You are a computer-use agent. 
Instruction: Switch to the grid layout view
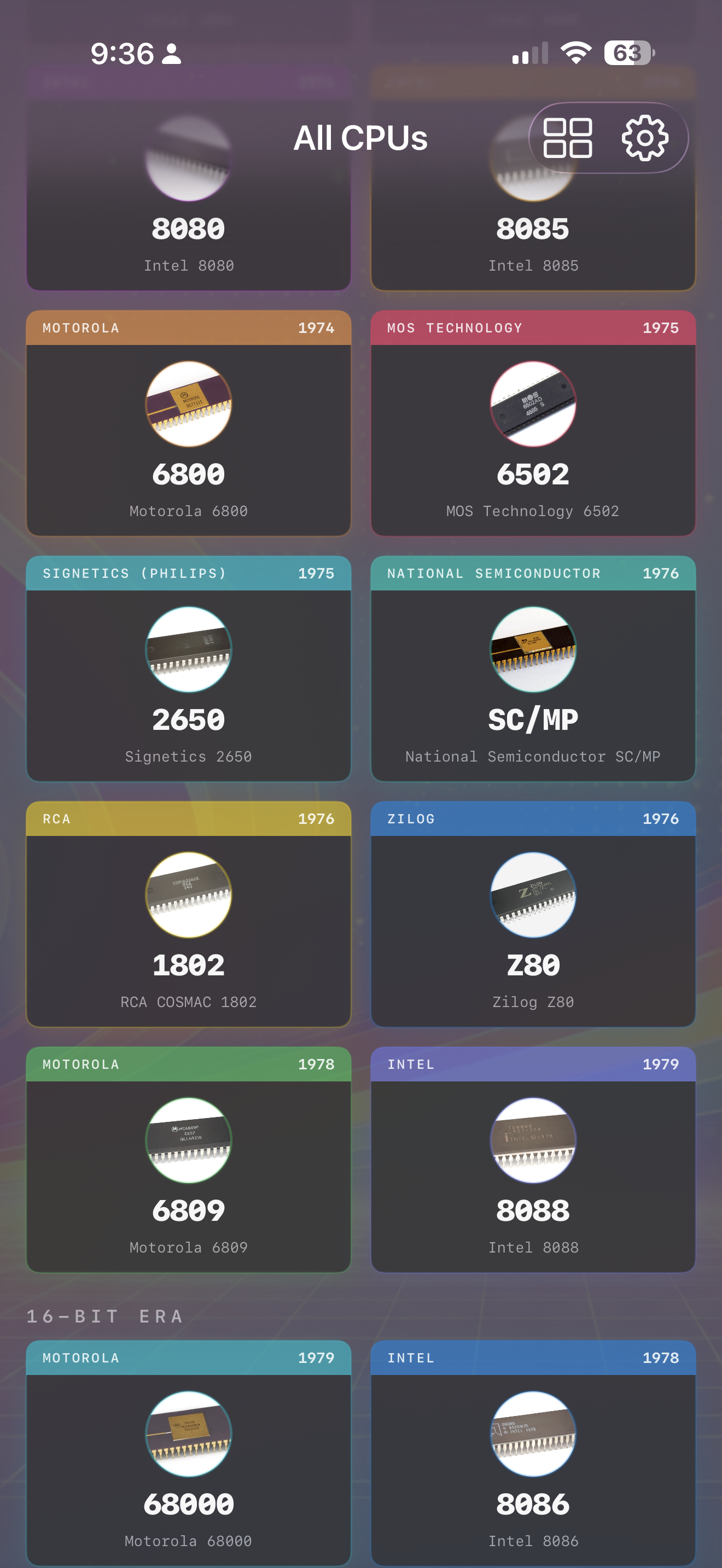[567, 138]
